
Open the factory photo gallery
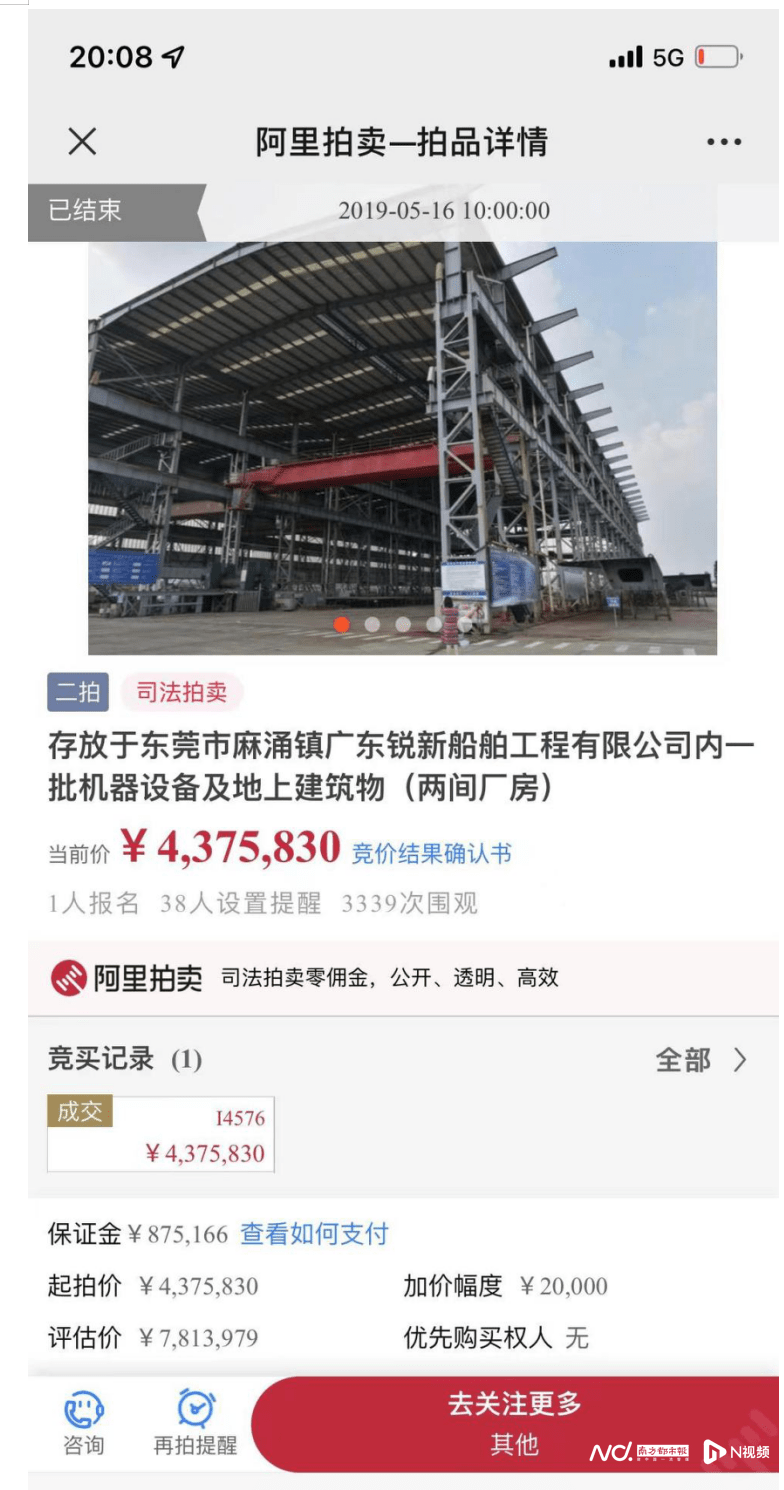pos(402,448)
